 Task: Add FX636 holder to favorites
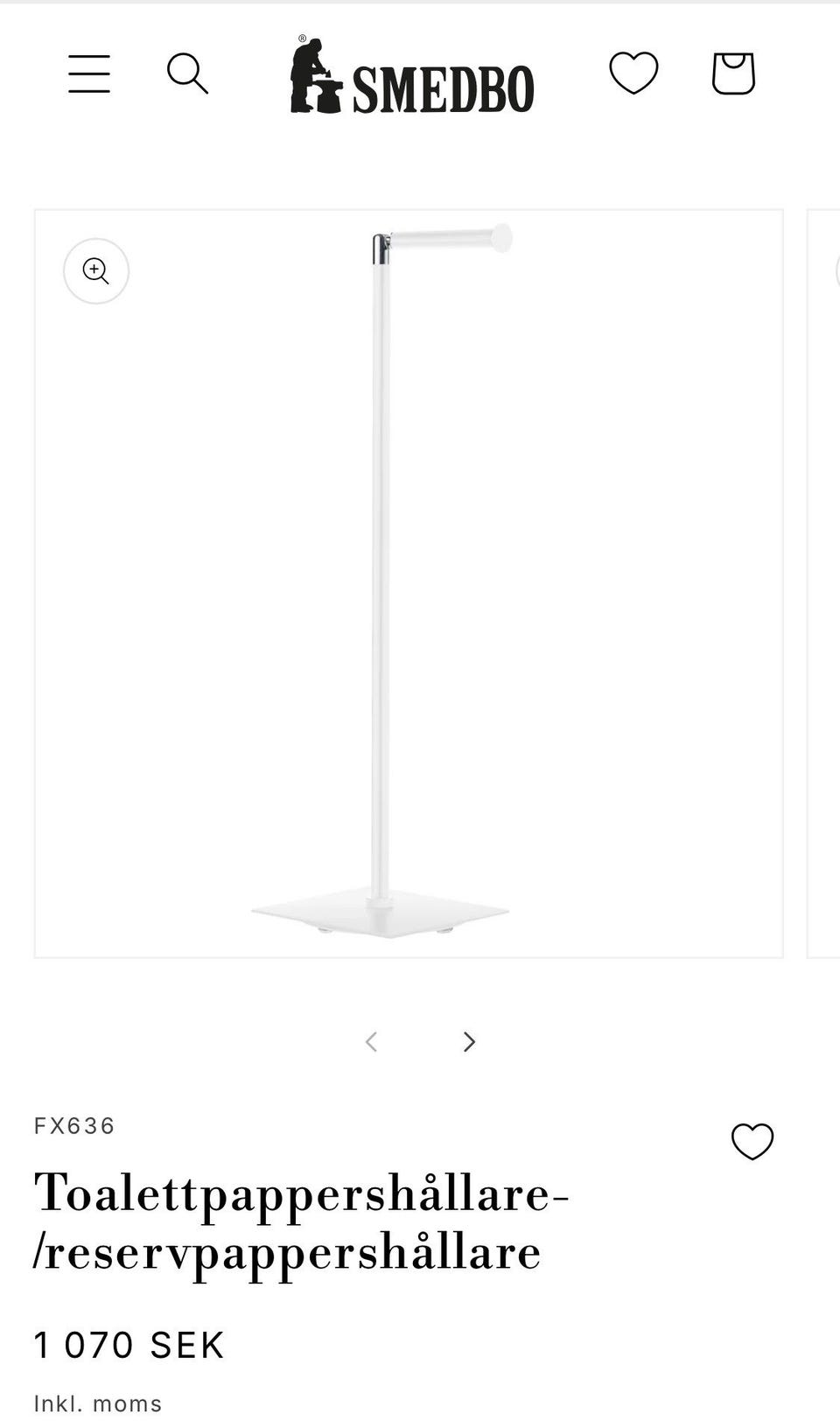(x=752, y=1142)
